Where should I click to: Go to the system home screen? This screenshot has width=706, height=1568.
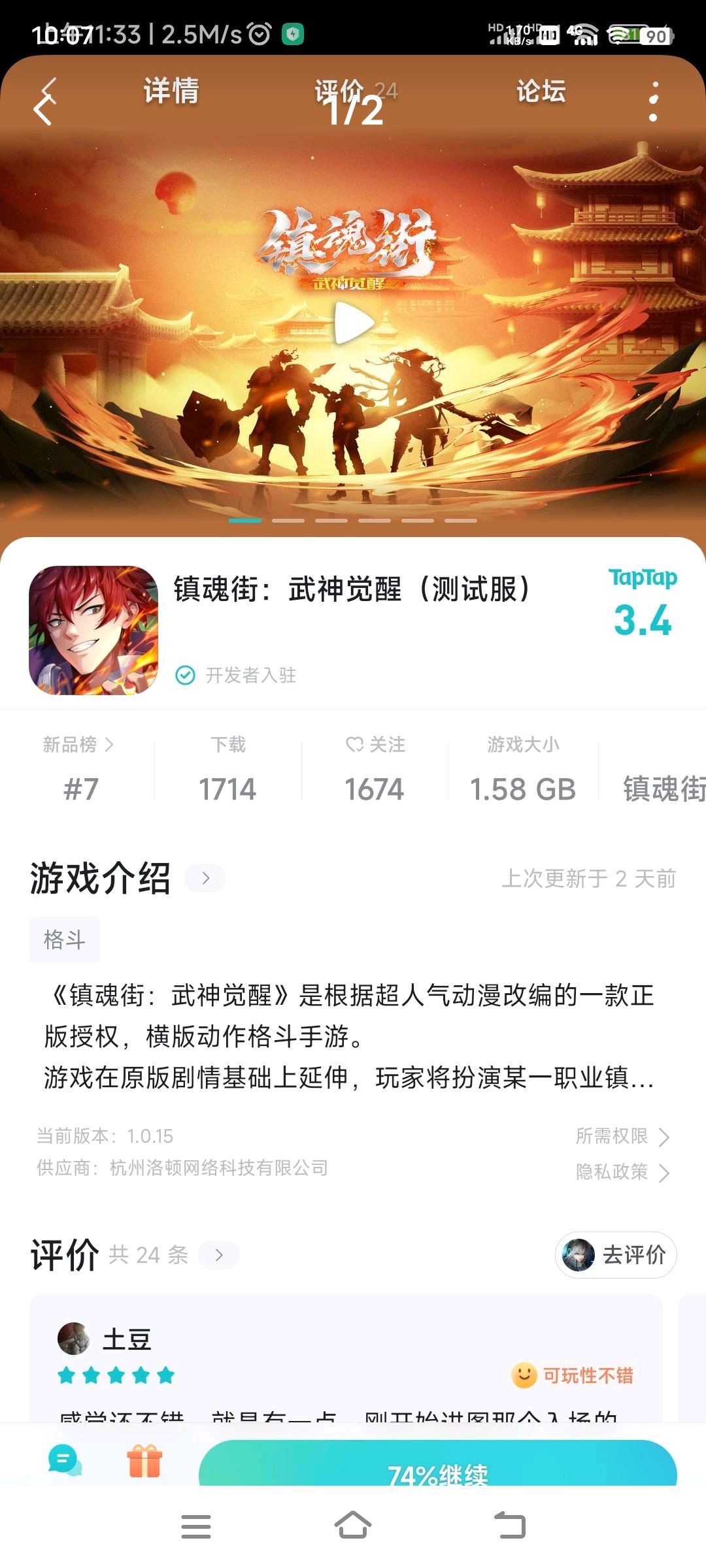[x=353, y=1526]
